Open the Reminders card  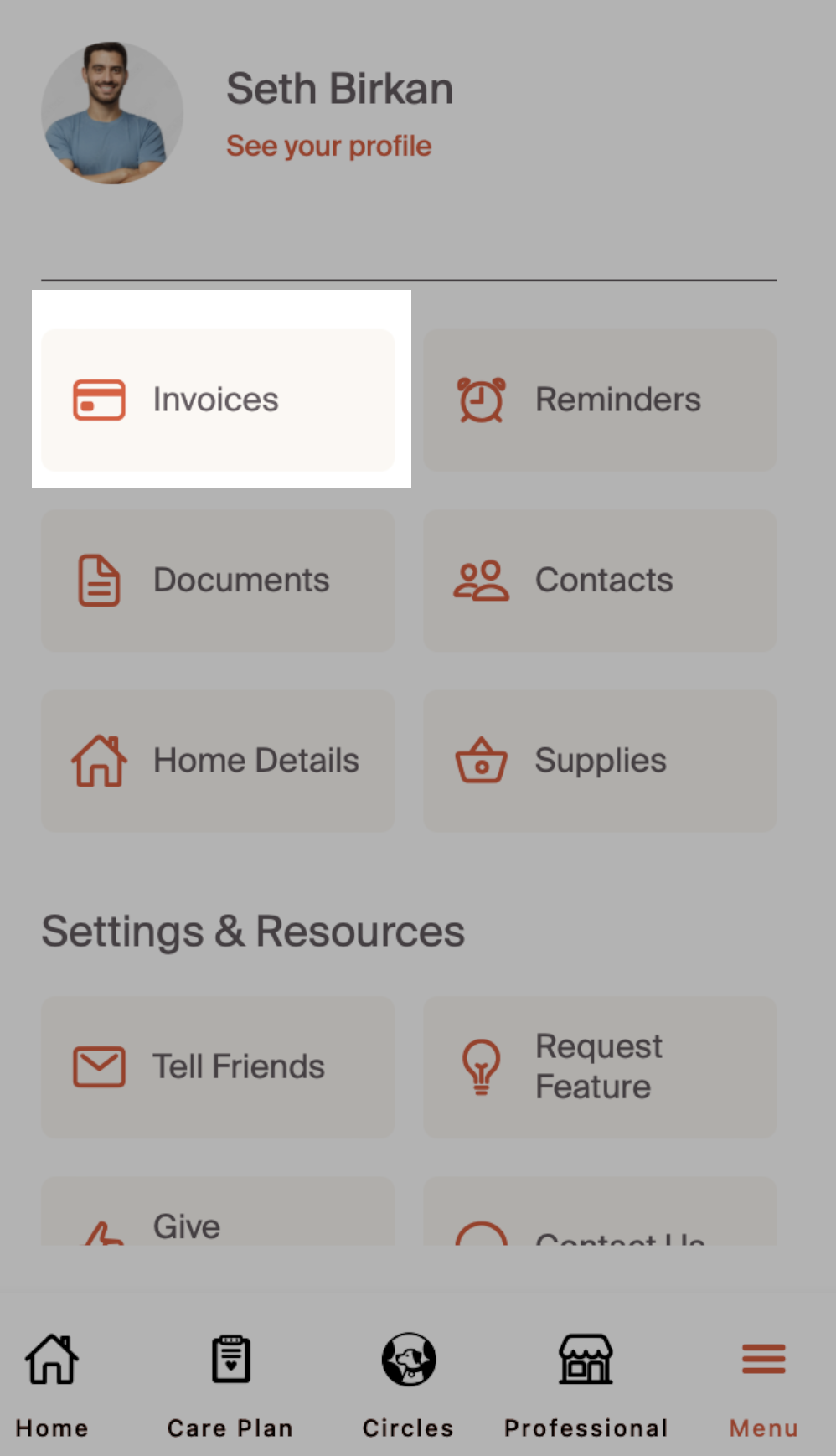tap(600, 400)
